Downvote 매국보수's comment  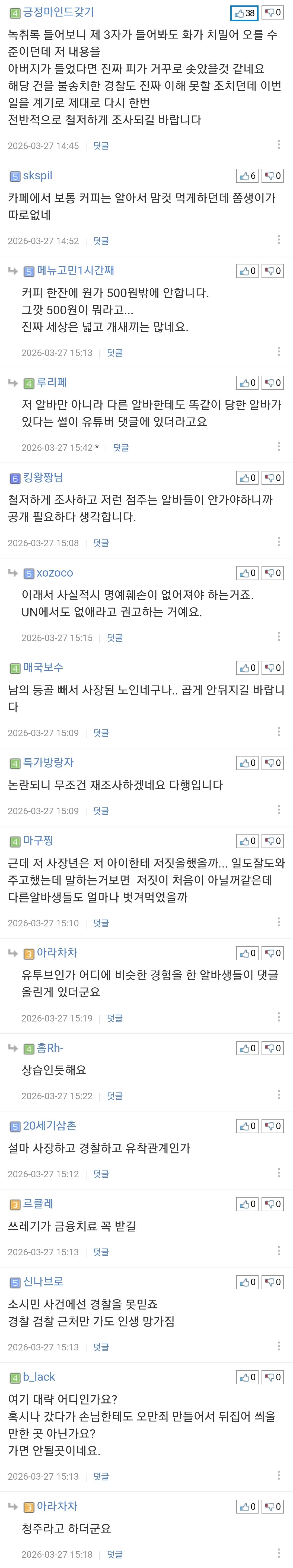point(273,668)
